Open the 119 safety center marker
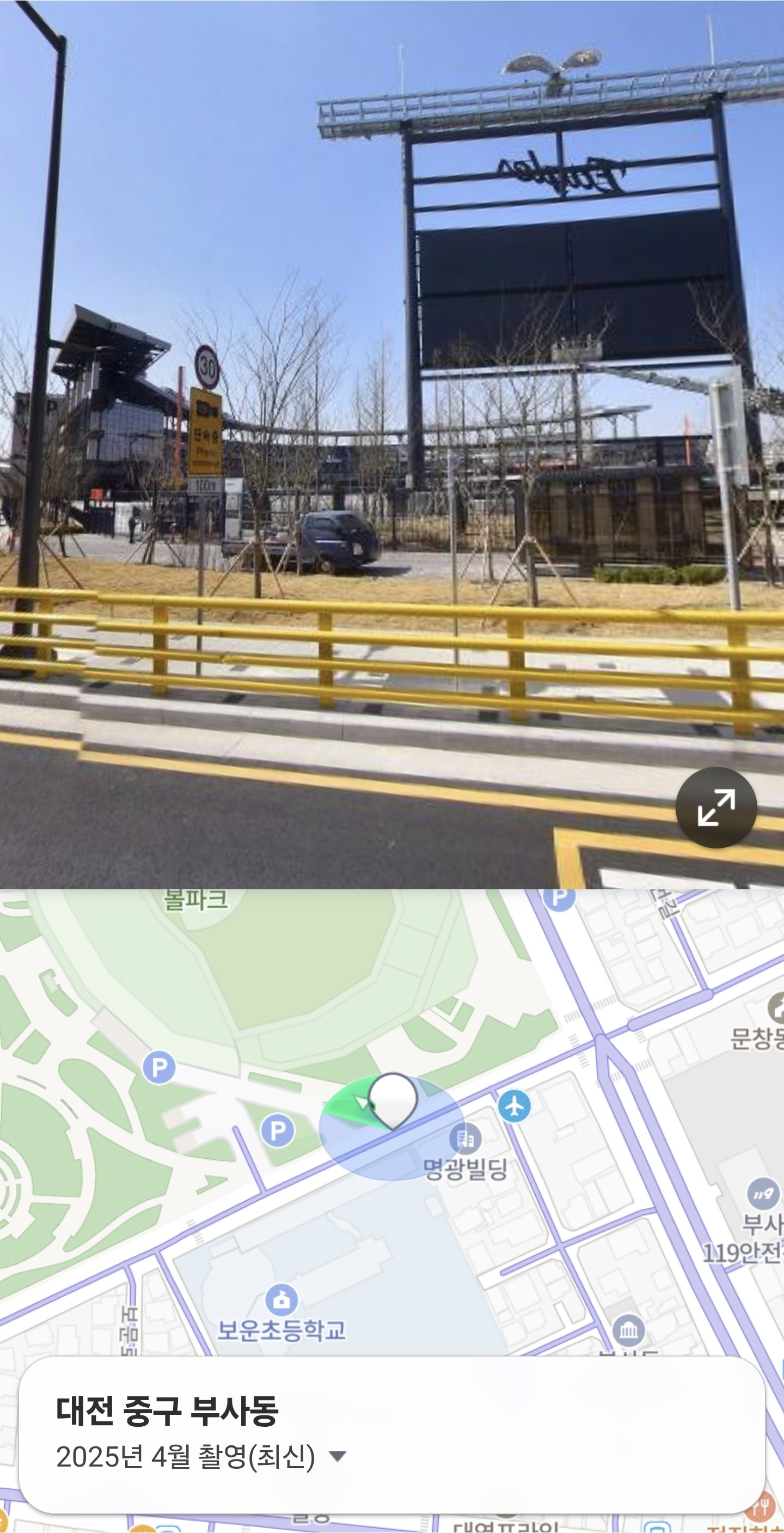Image resolution: width=784 pixels, height=1533 pixels. click(763, 1194)
